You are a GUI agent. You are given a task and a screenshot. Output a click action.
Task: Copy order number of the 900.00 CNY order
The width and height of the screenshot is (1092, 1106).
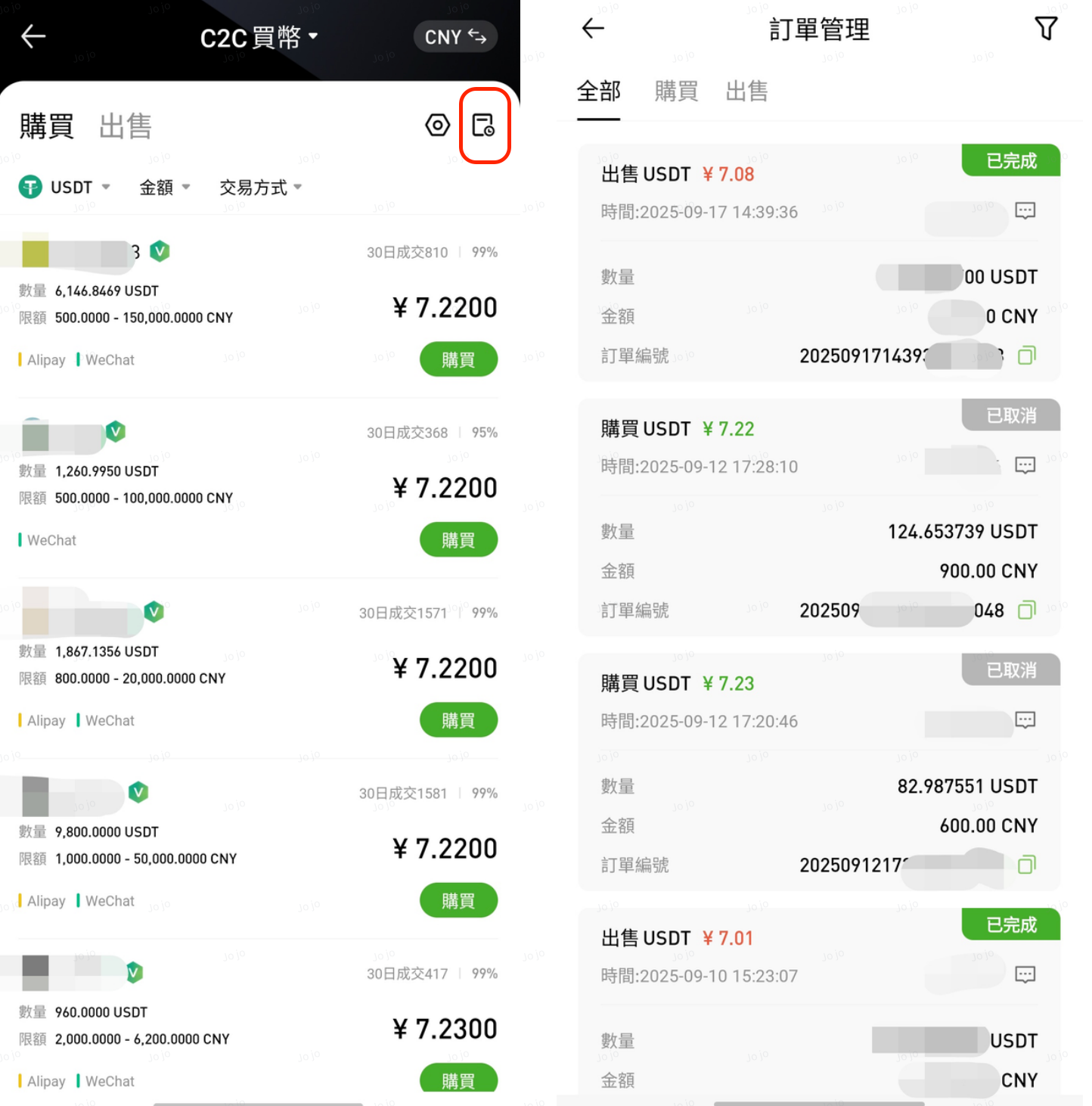point(1026,610)
